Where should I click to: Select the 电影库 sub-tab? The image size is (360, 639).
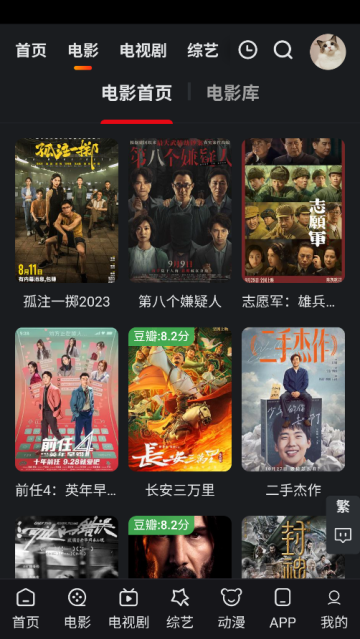click(233, 93)
